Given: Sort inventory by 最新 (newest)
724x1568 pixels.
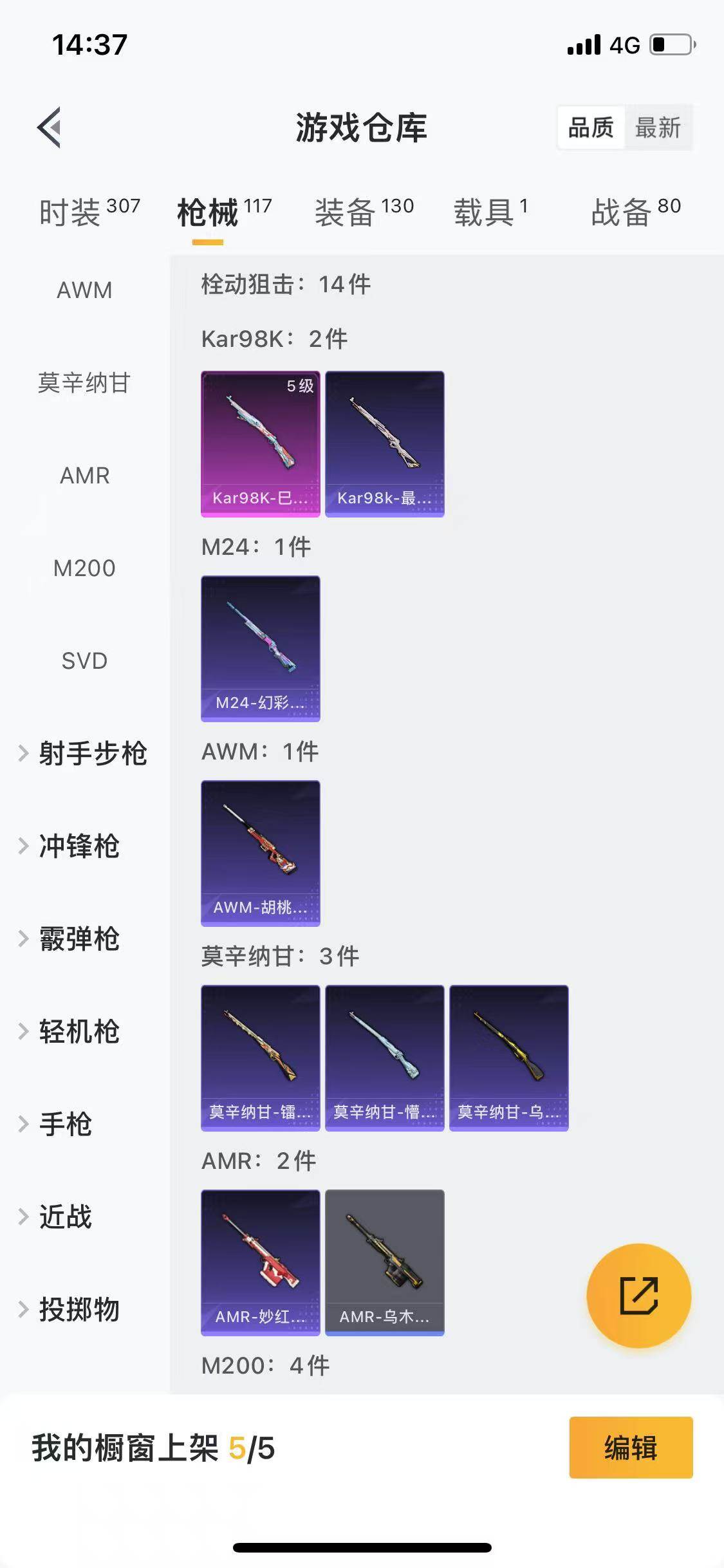Looking at the screenshot, I should click(658, 128).
